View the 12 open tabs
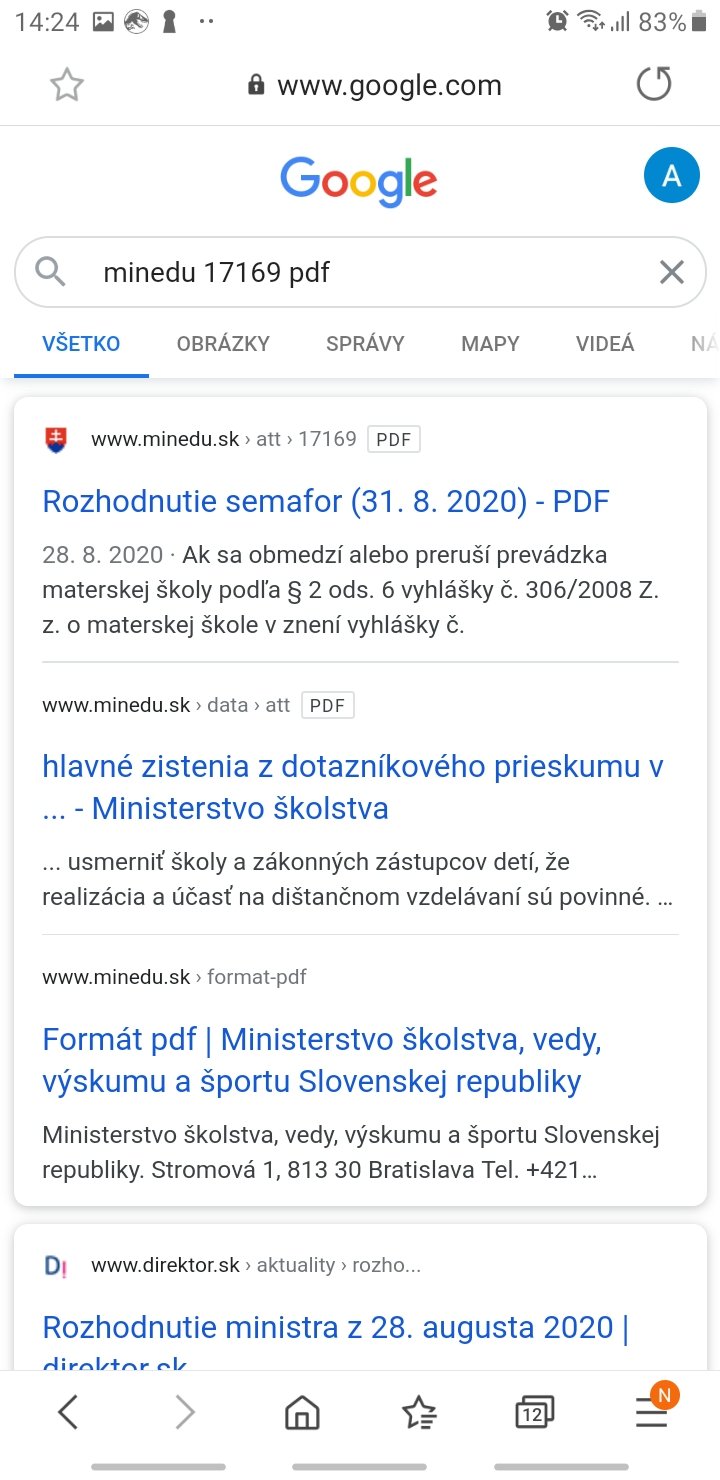Screen dimensions: 720x1480 coord(534,1412)
